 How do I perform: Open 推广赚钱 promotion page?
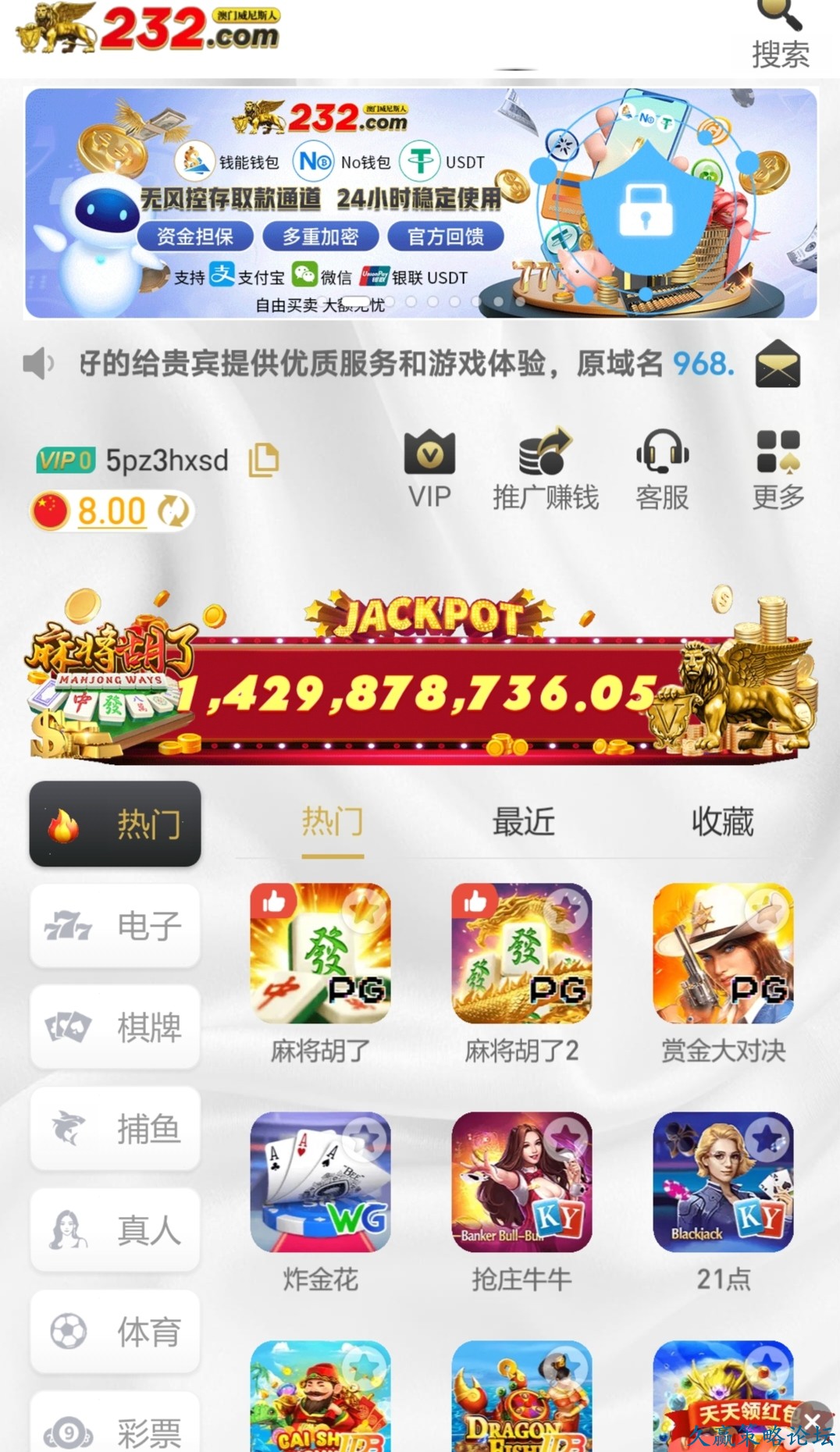(x=545, y=468)
